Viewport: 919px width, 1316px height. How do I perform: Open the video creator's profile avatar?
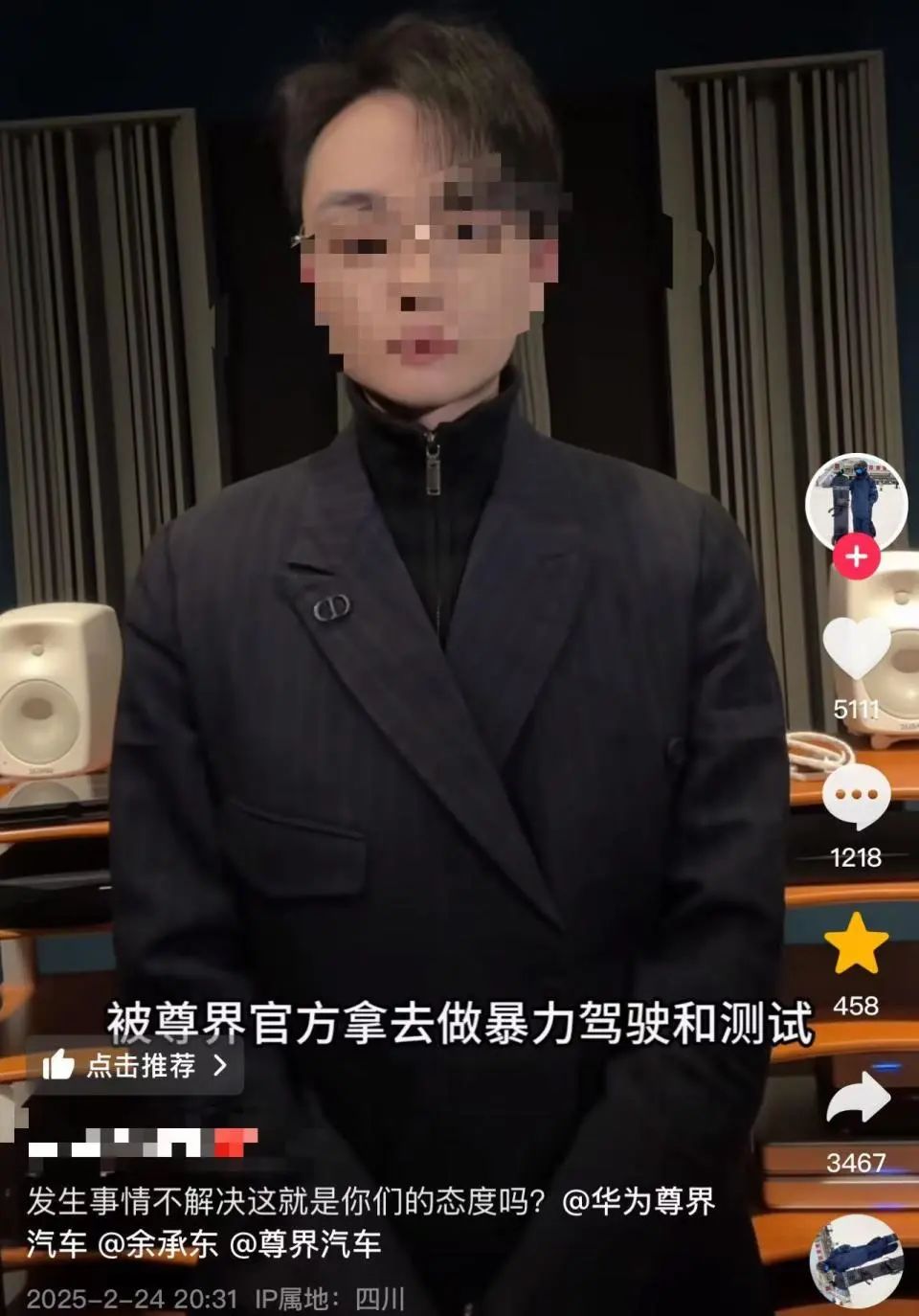pyautogui.click(x=855, y=500)
